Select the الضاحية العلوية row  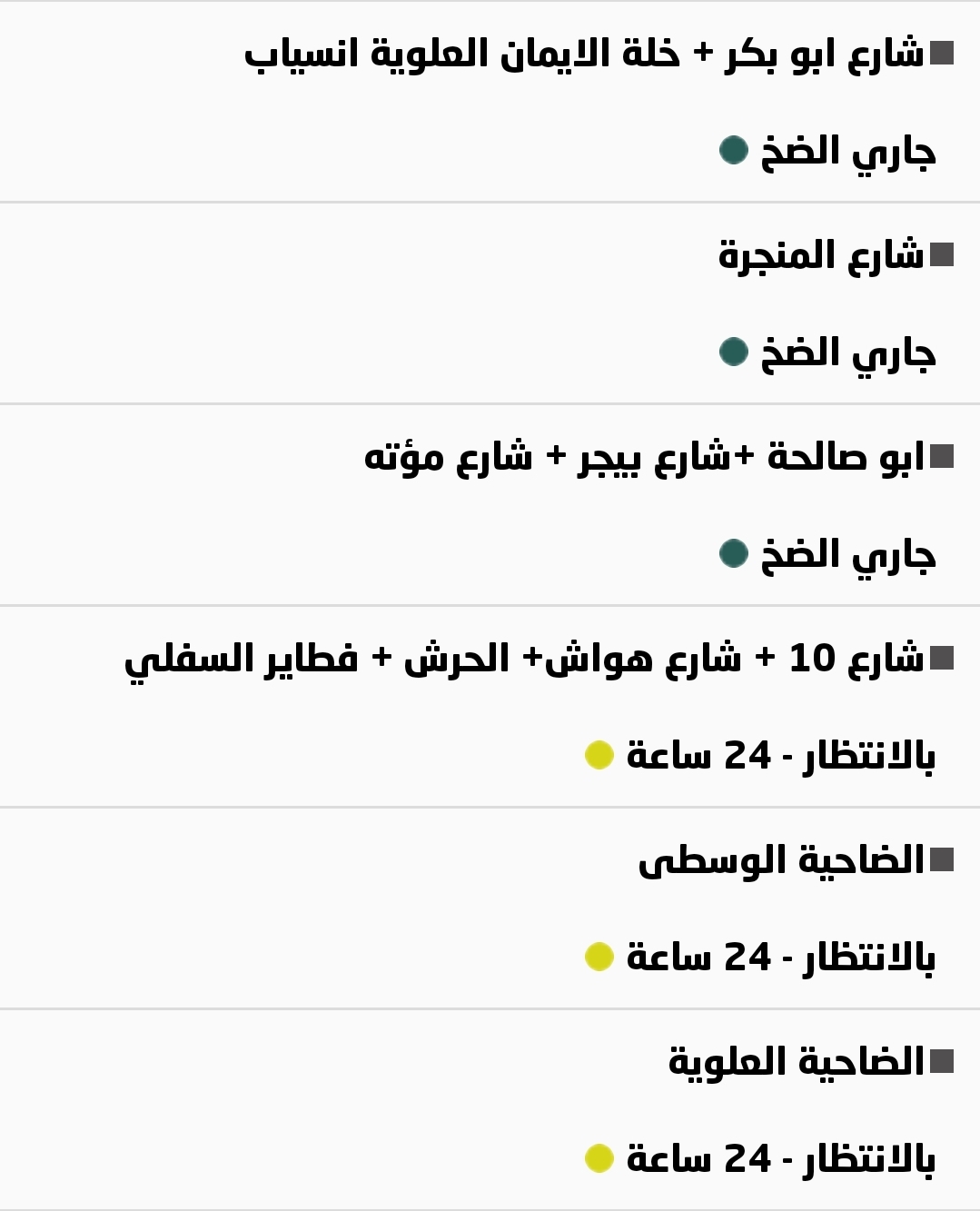pyautogui.click(x=796, y=1062)
